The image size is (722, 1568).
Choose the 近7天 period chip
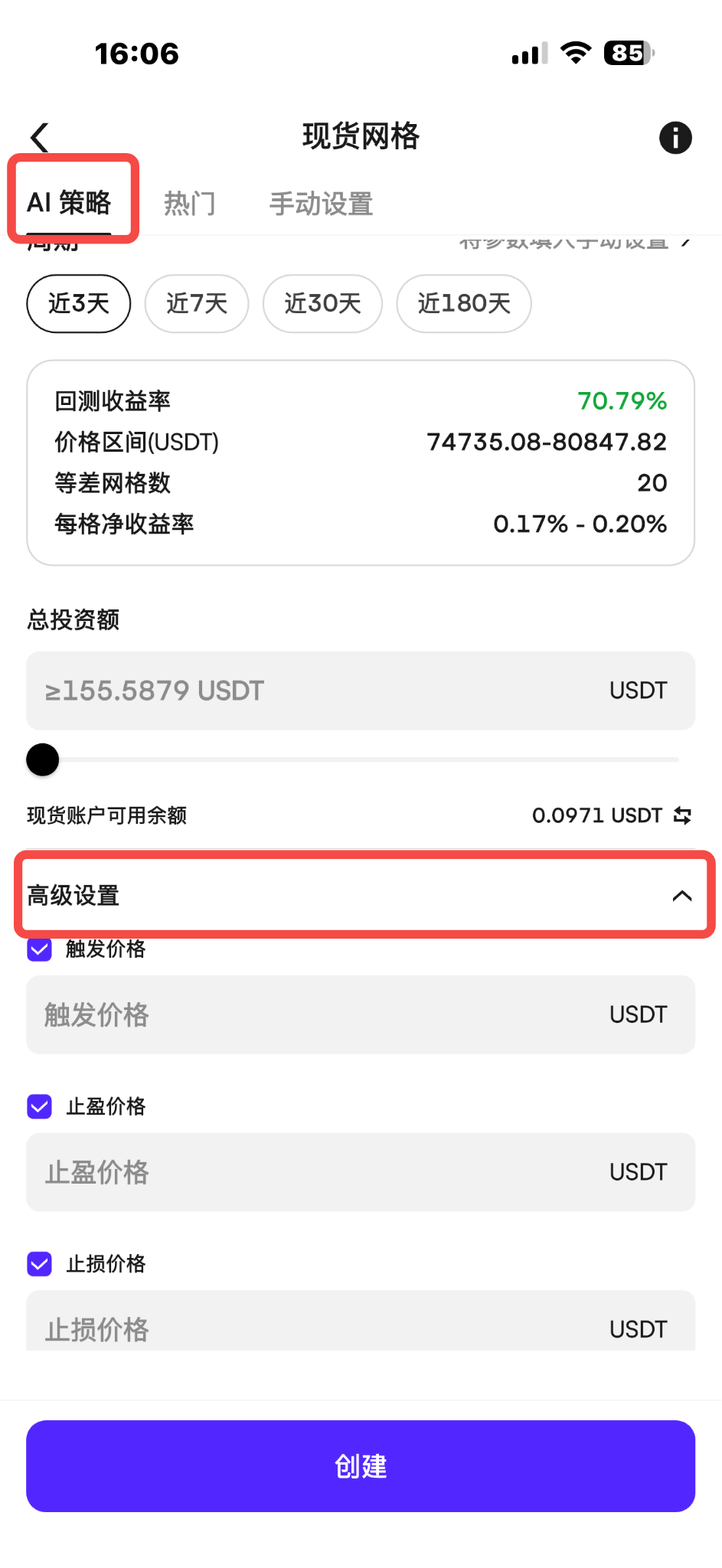(x=197, y=303)
